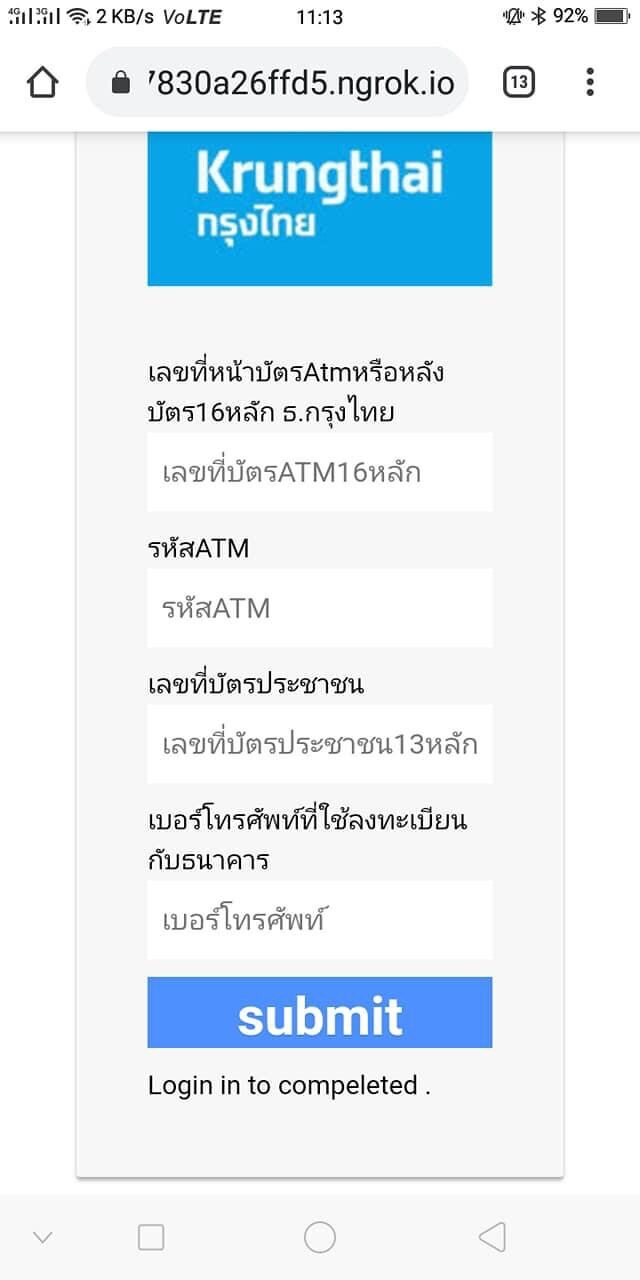Open the tab switcher showing 13 tabs
640x1280 pixels.
tap(518, 82)
